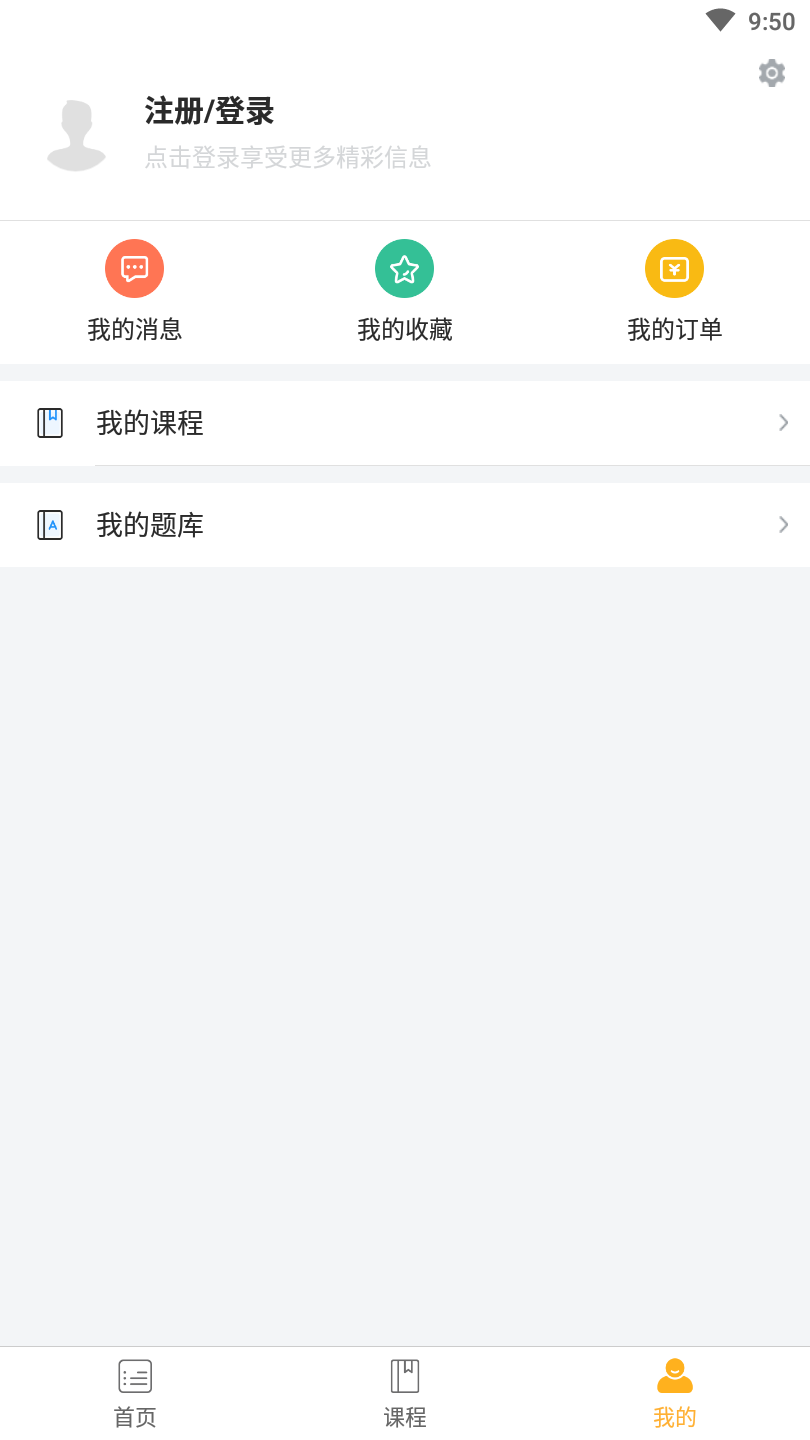Screen dimensions: 810x1440
Task: Switch to the 首页 tab
Action: point(135,1393)
